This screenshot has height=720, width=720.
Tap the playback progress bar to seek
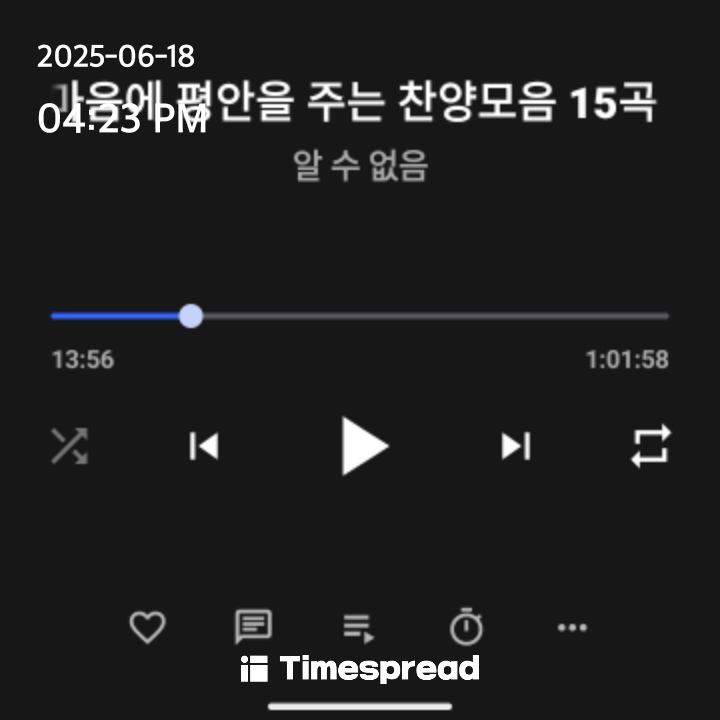pos(430,316)
